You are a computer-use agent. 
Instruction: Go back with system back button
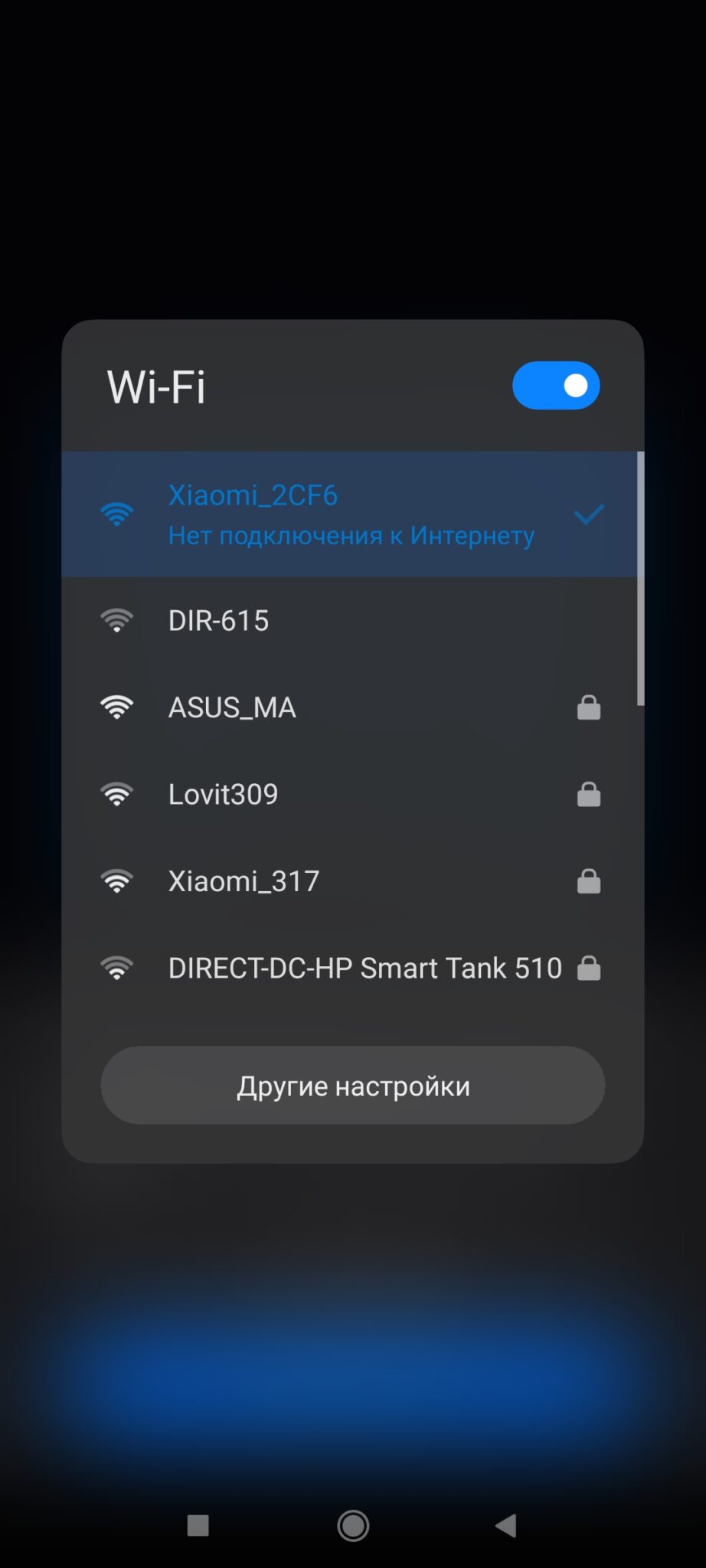506,1526
